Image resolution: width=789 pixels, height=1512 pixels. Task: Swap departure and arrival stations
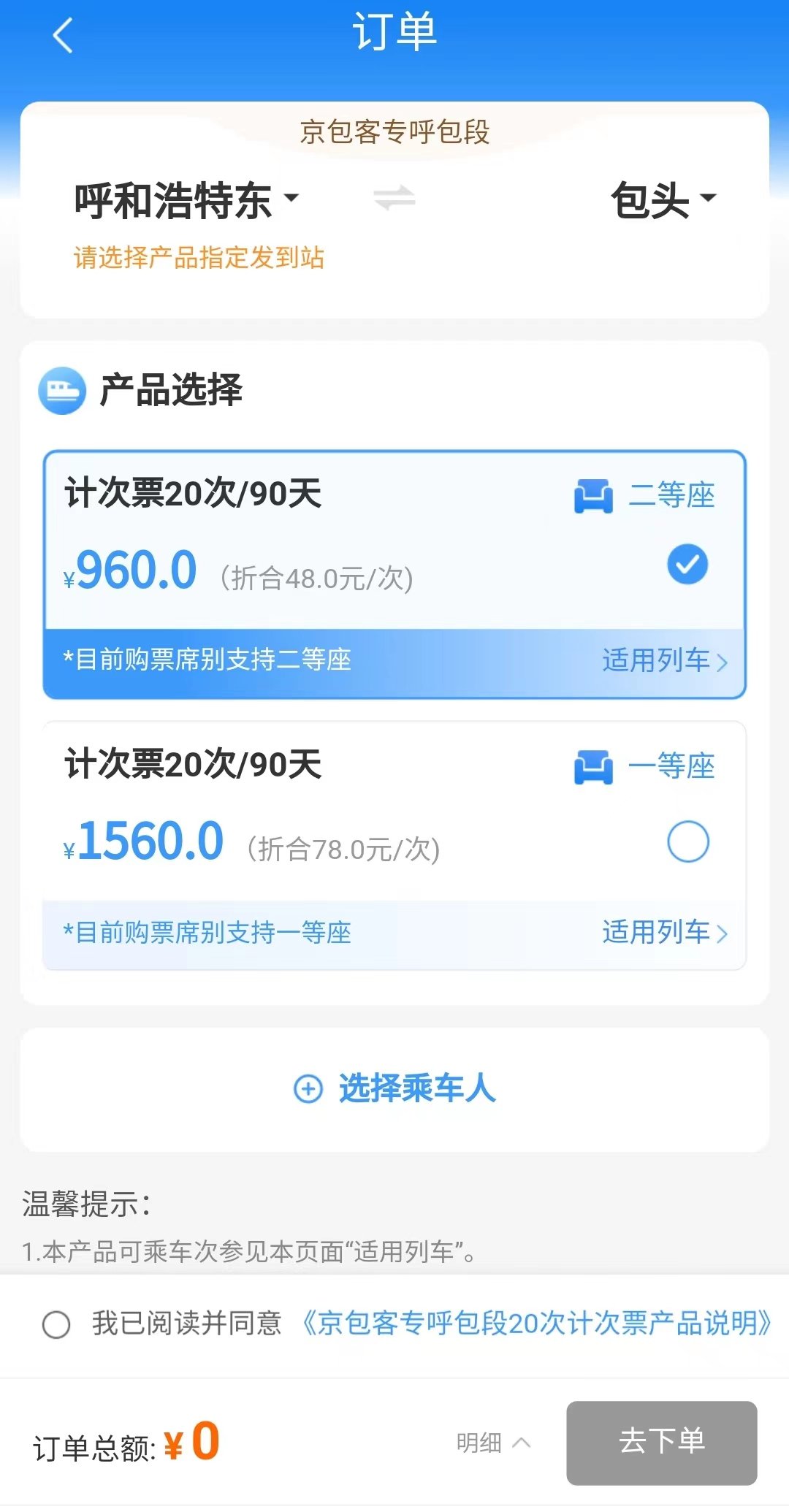click(x=394, y=198)
